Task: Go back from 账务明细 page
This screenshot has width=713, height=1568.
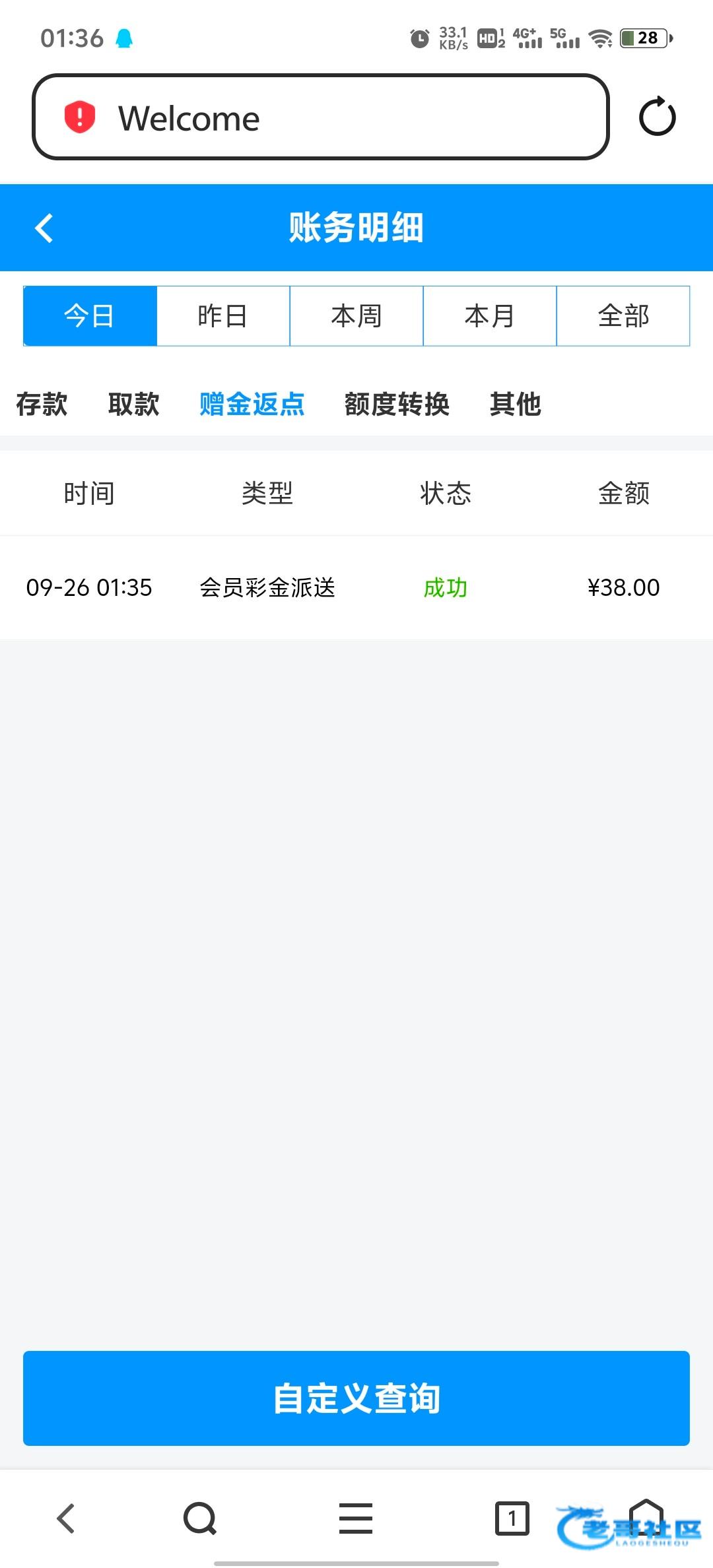Action: 44,228
